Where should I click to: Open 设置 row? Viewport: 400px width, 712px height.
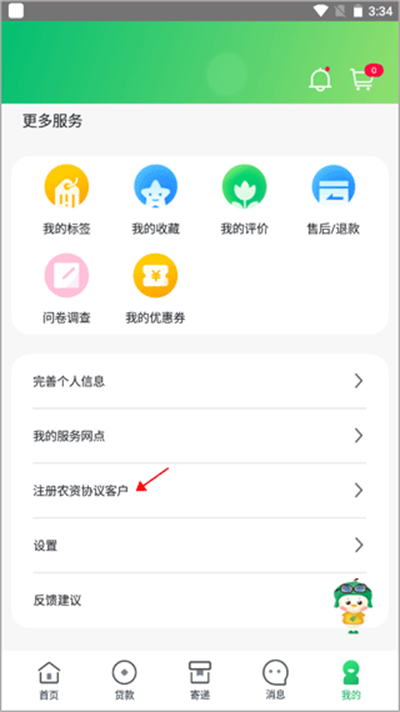pyautogui.click(x=199, y=545)
